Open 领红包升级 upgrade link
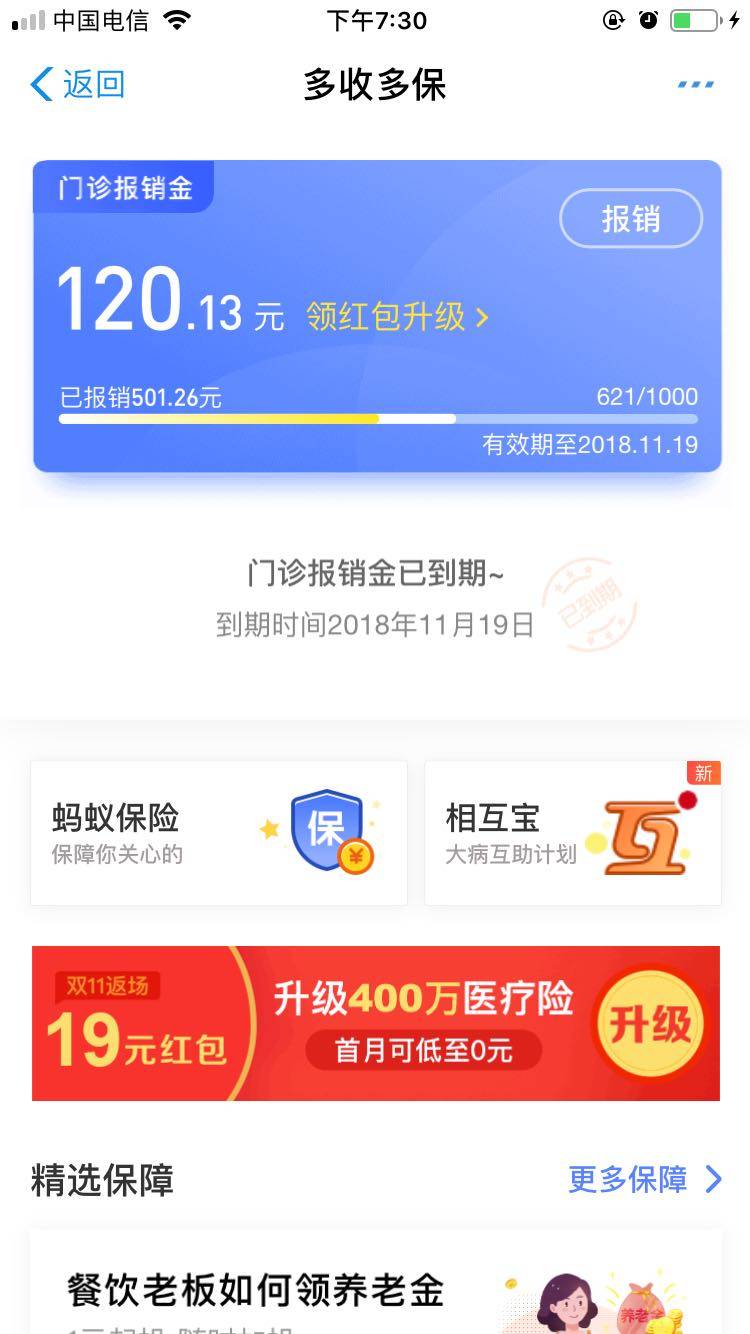This screenshot has width=750, height=1334. [397, 317]
